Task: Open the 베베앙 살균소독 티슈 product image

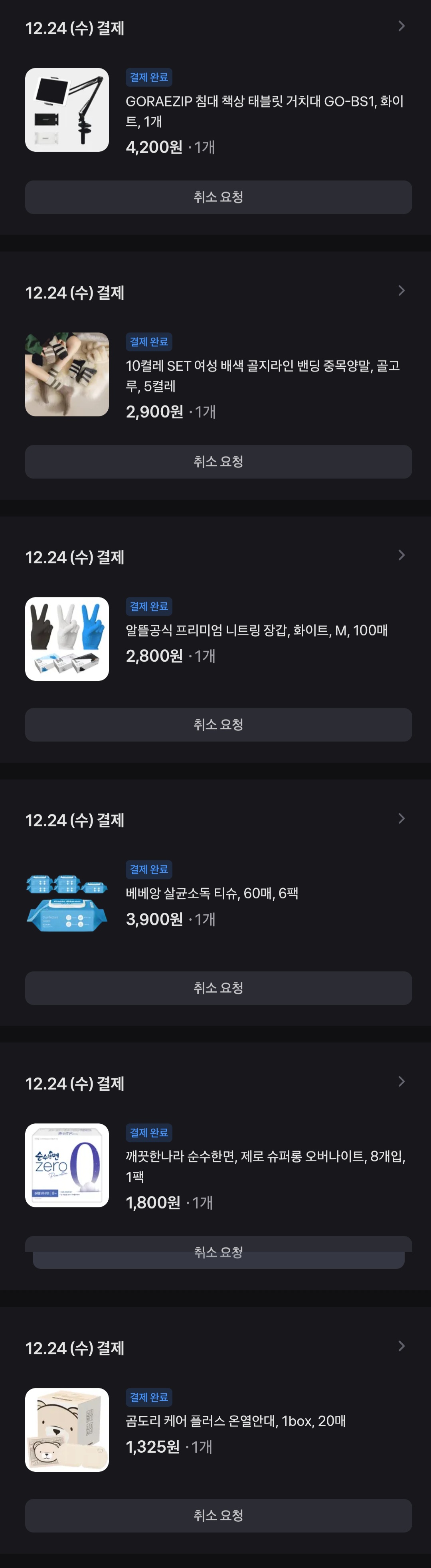Action: coord(67,902)
